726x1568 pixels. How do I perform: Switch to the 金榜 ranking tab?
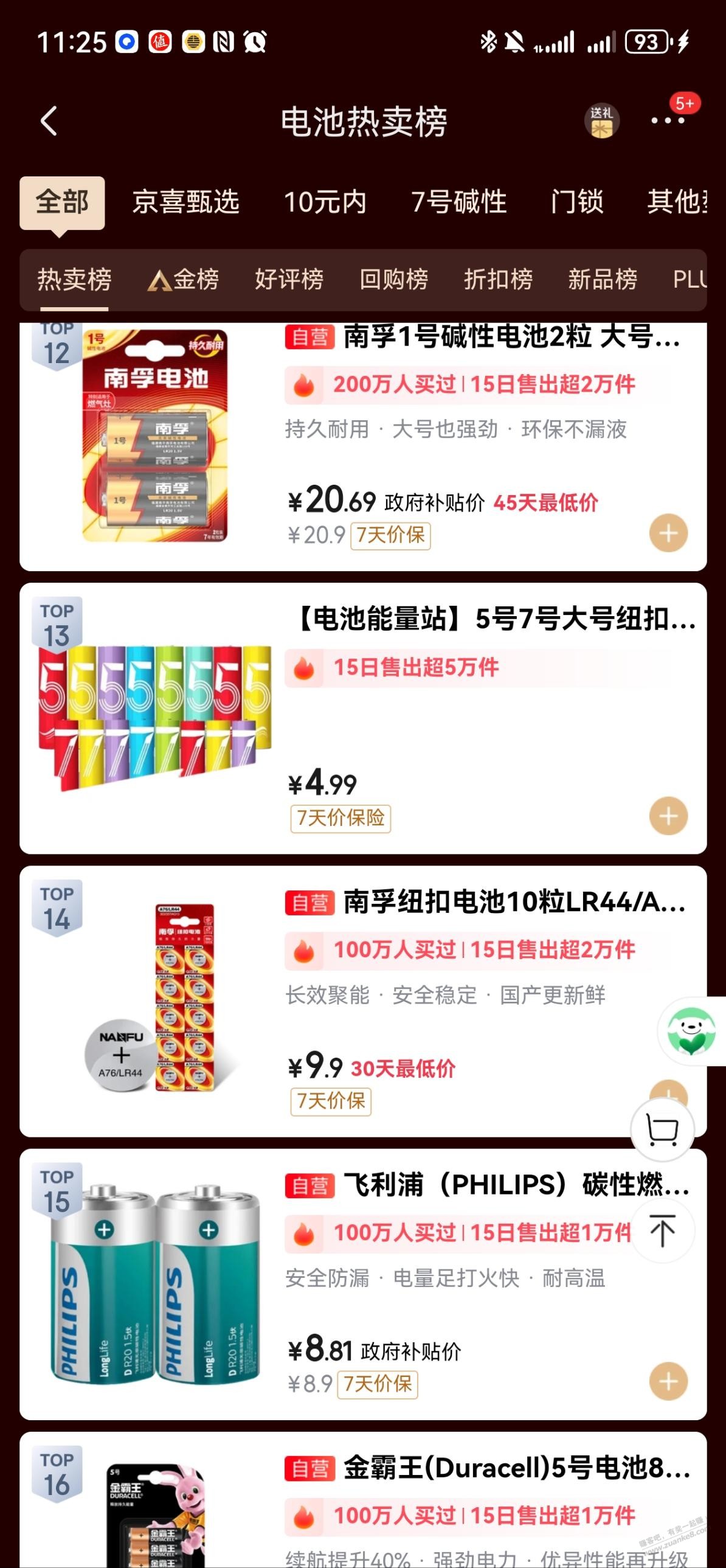[x=183, y=279]
